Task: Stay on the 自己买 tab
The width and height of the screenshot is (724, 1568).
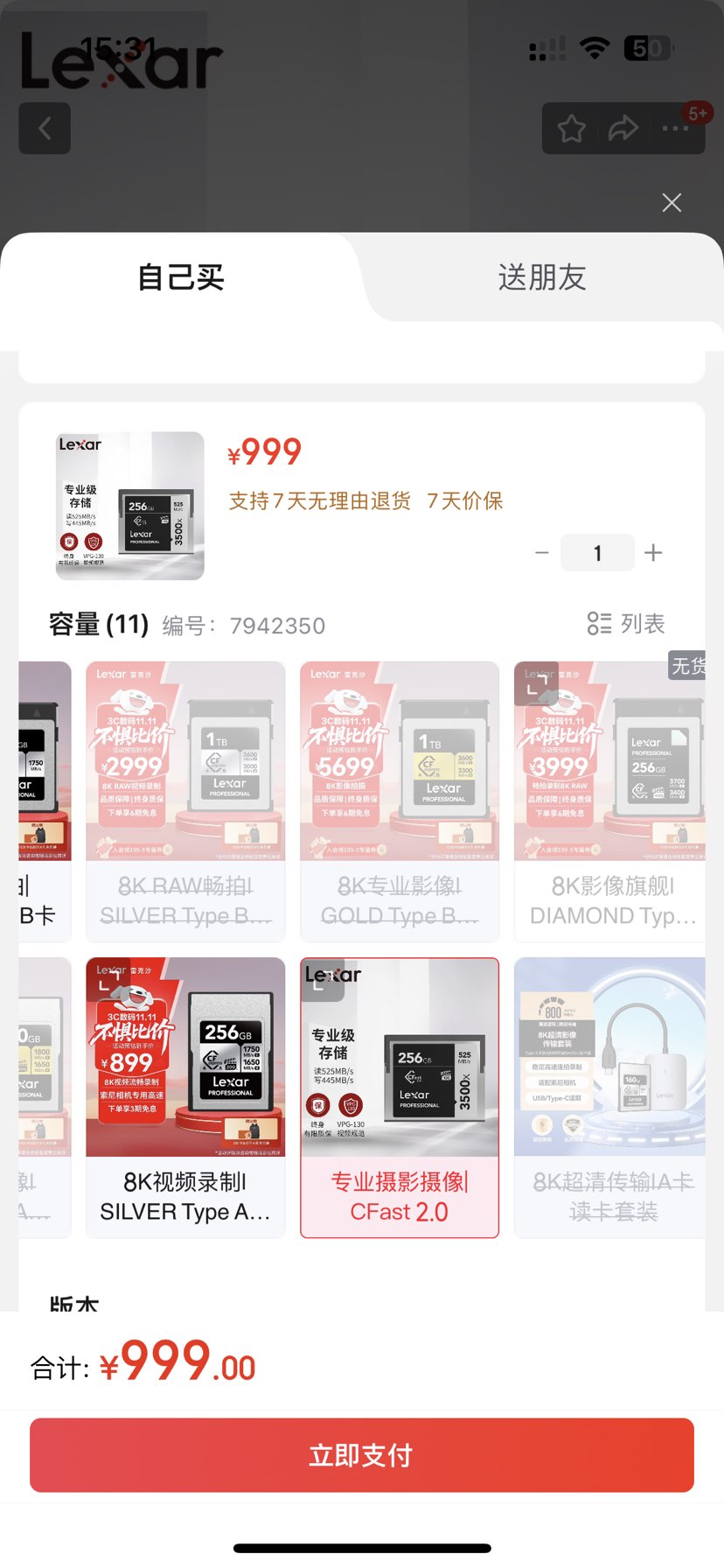Action: (180, 277)
